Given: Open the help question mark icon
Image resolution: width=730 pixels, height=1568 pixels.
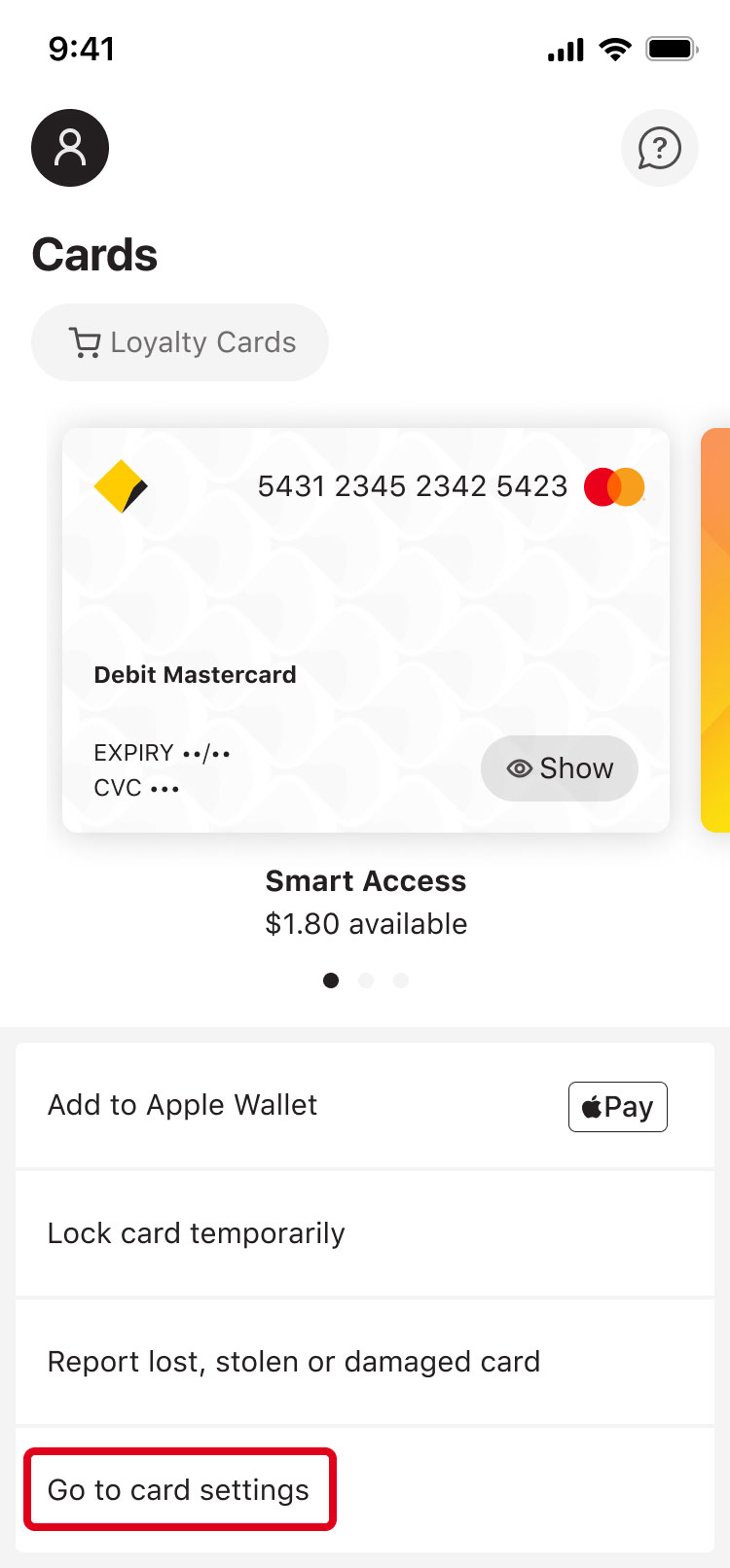Looking at the screenshot, I should point(659,148).
